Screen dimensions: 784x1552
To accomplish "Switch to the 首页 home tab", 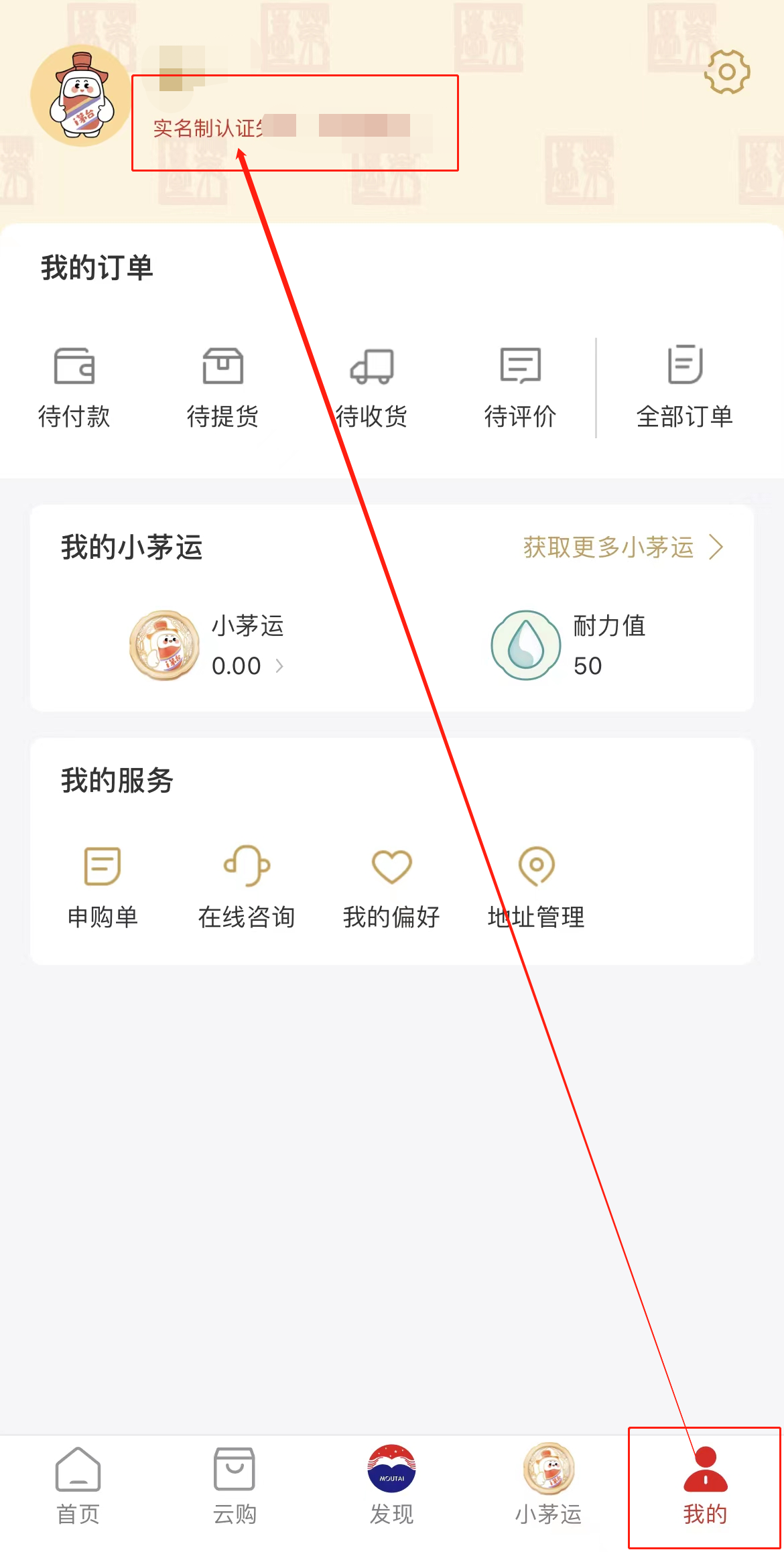I will pos(78,1486).
